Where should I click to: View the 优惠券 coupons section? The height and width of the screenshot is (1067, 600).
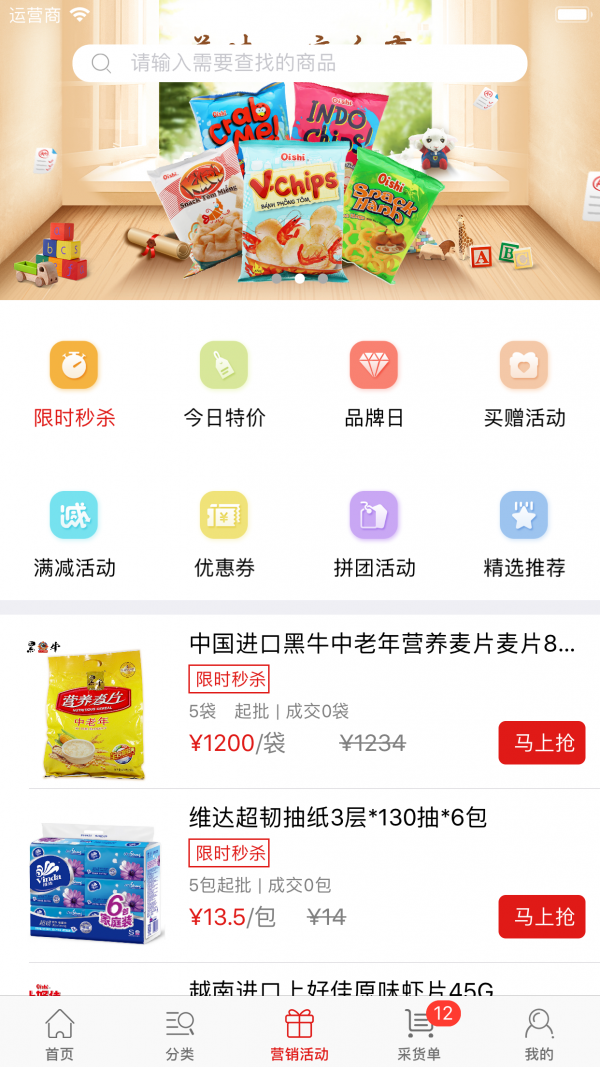(224, 535)
